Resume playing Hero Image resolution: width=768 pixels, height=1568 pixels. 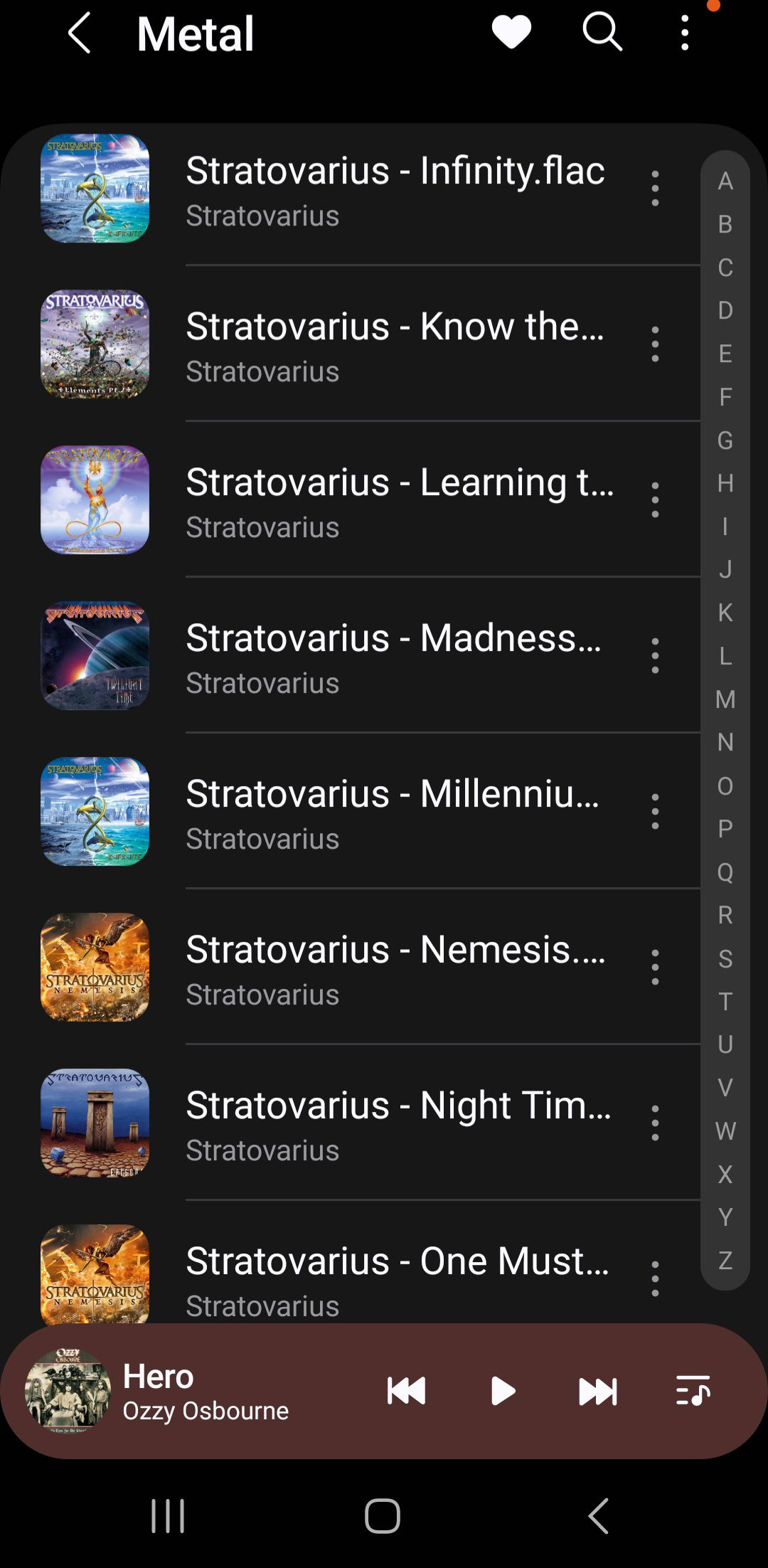[x=503, y=1391]
